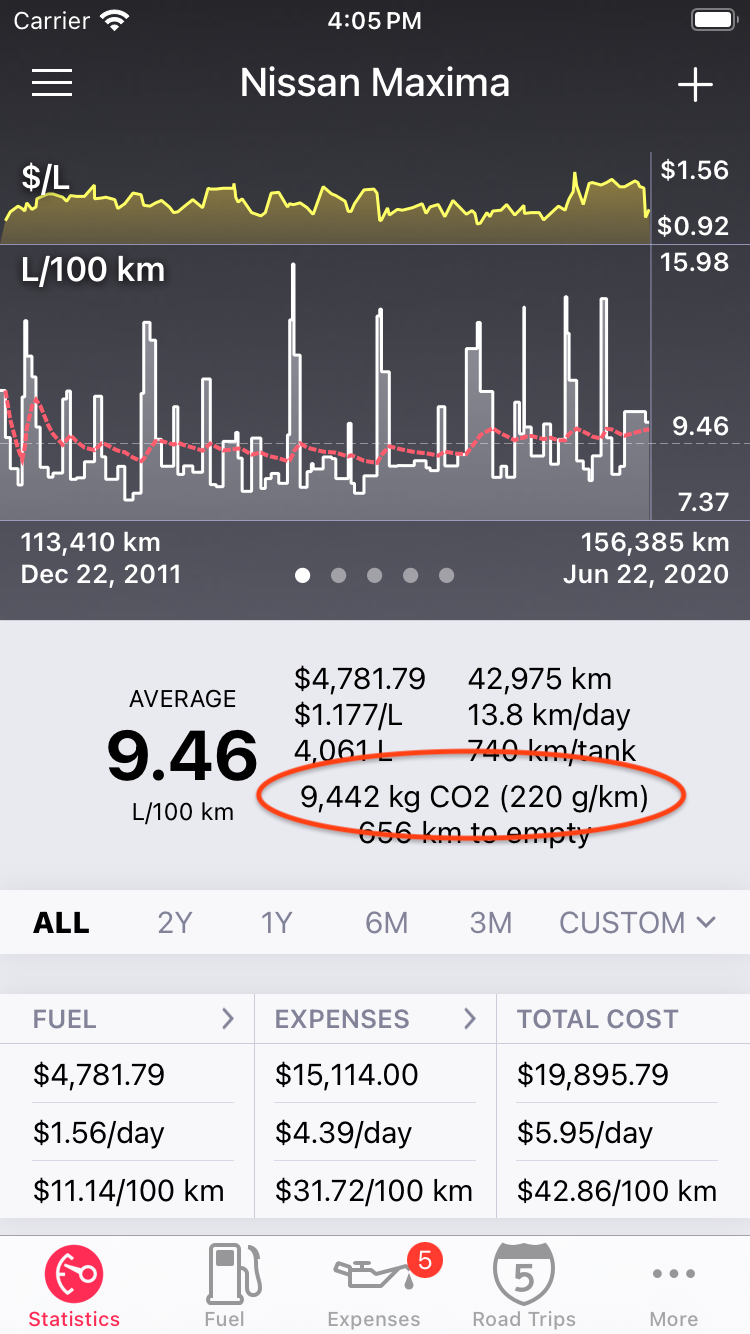Tap the chart page indicator dots
Screen dimensions: 750x1334
click(375, 575)
